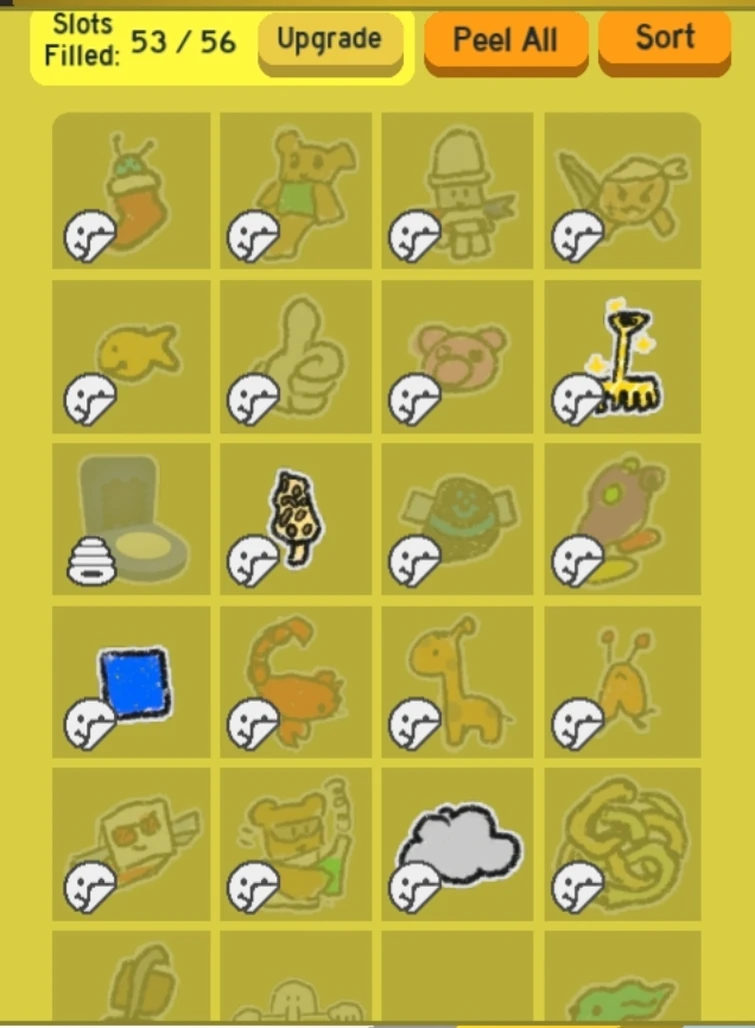755x1028 pixels.
Task: Choose the blue square sticker
Action: (131, 682)
